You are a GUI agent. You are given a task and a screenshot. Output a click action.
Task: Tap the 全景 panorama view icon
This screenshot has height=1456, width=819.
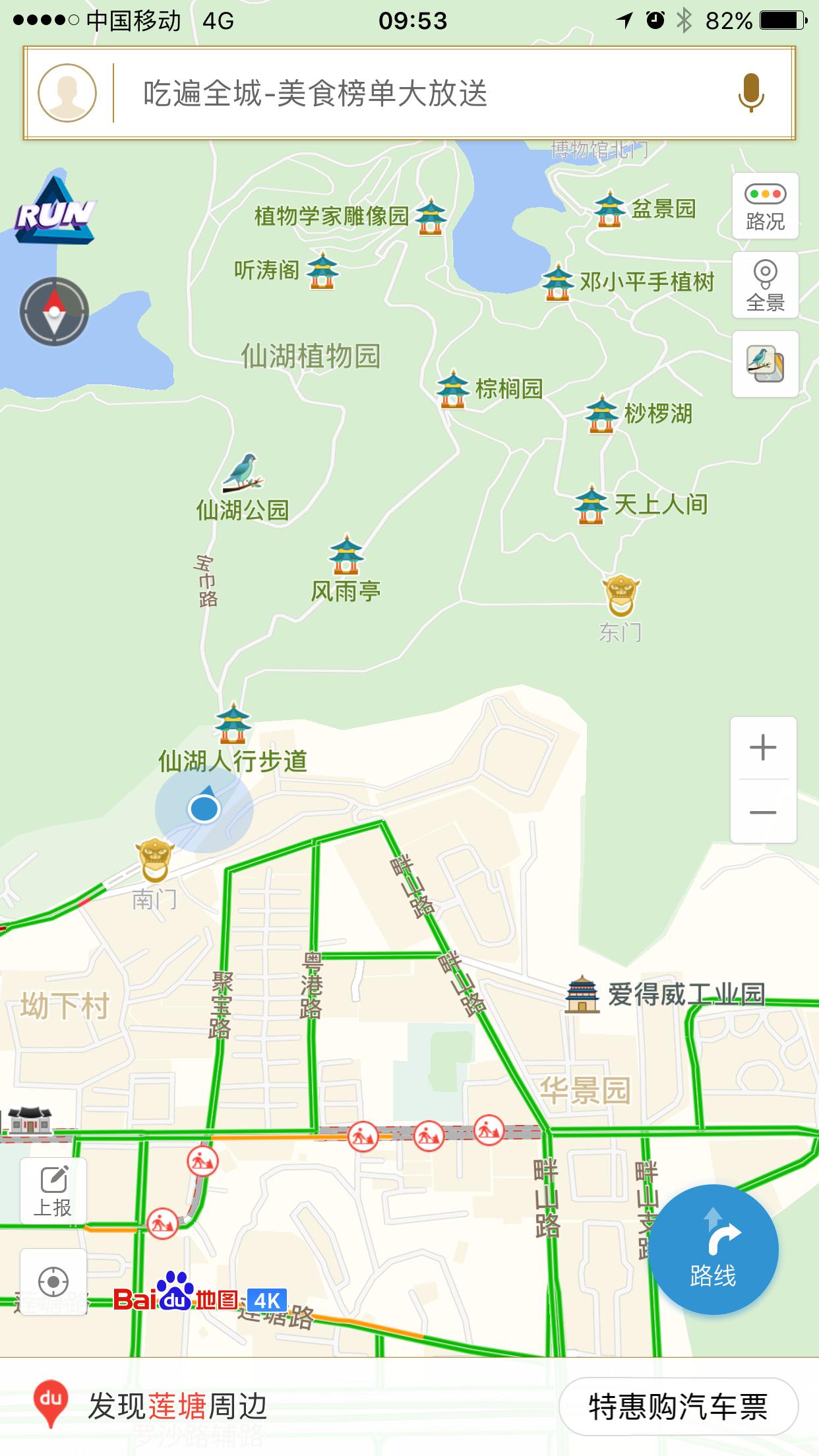[x=765, y=285]
